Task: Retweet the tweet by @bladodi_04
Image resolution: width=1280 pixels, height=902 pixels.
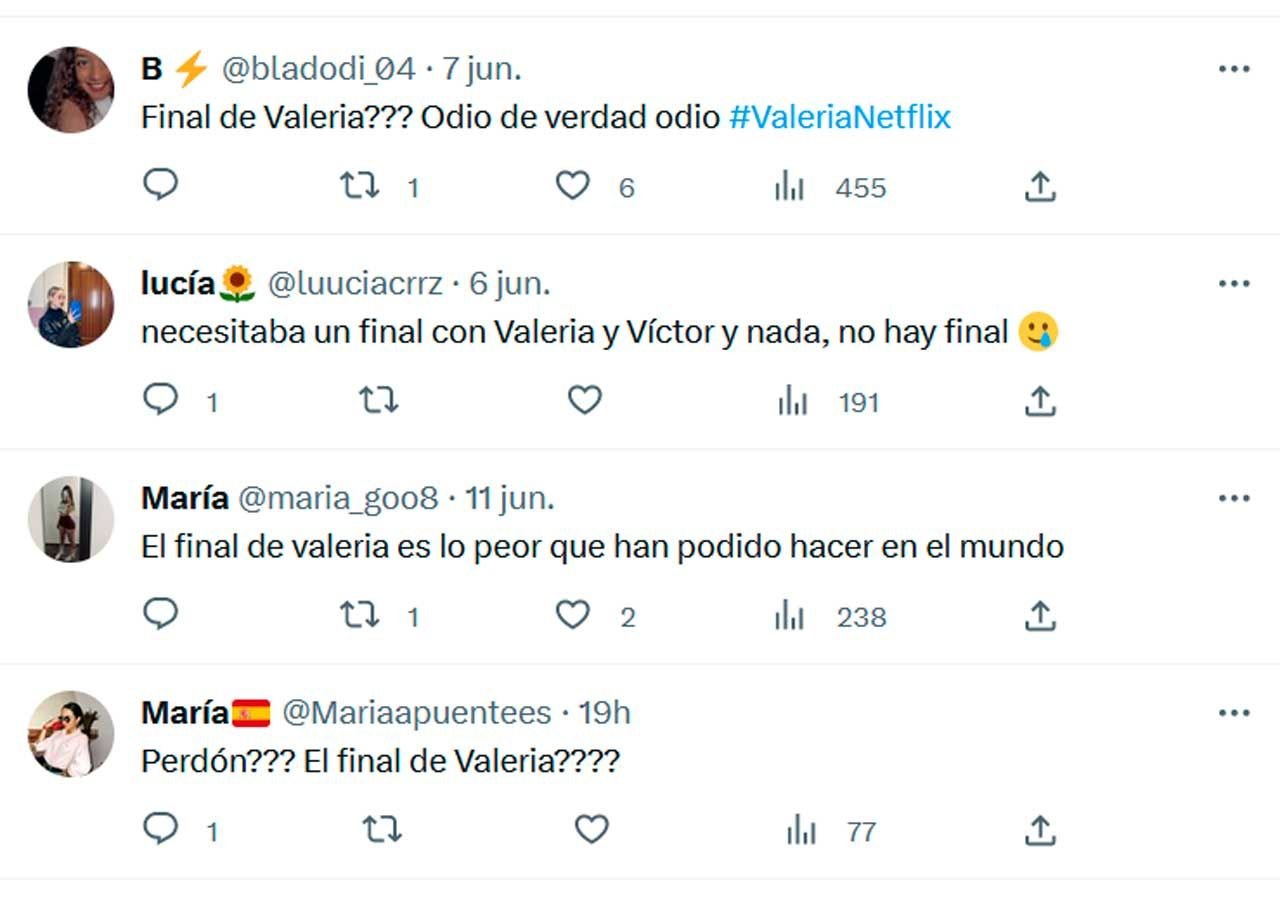Action: coord(359,185)
